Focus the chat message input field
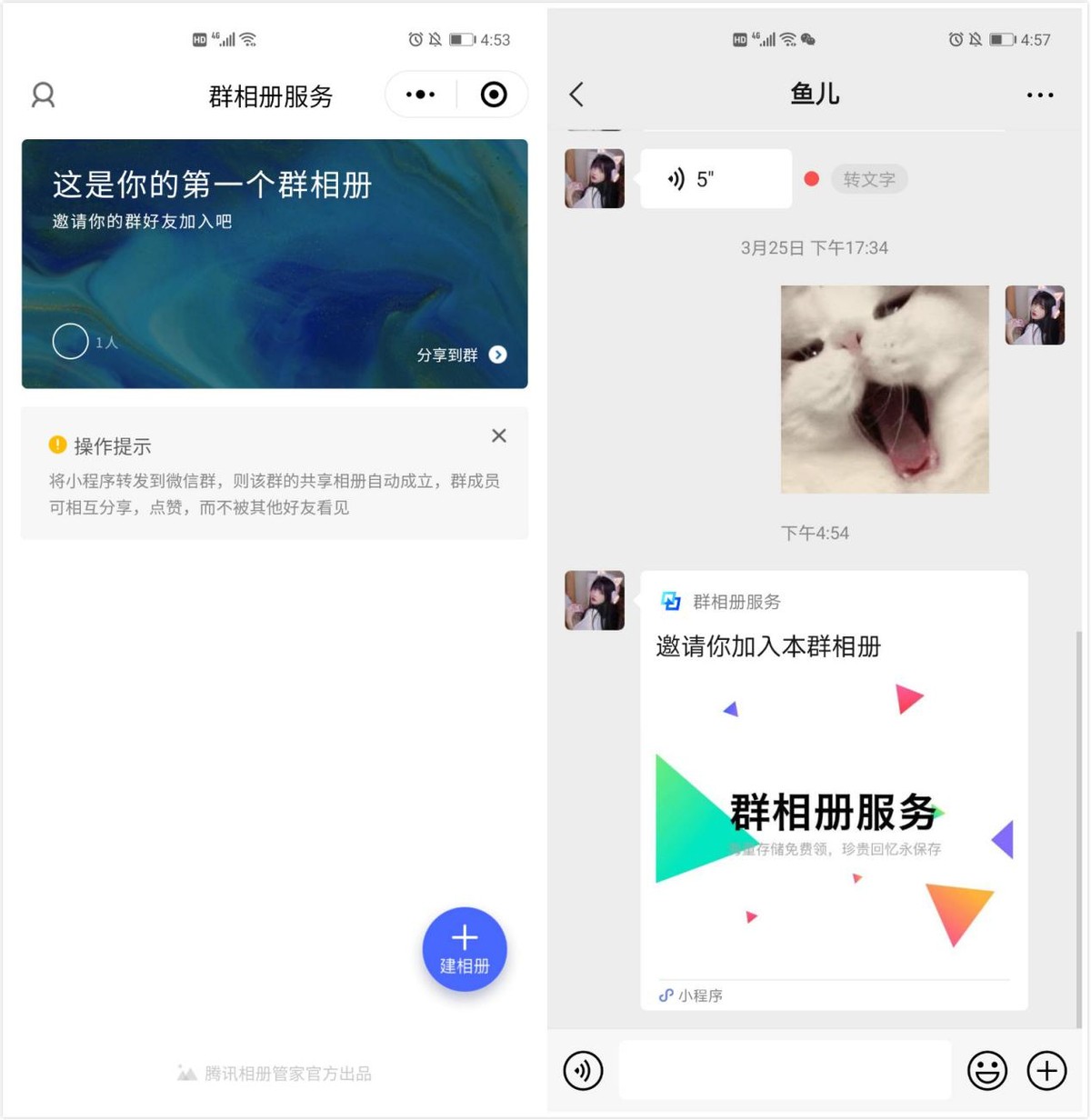This screenshot has height=1120, width=1091. 784,1070
